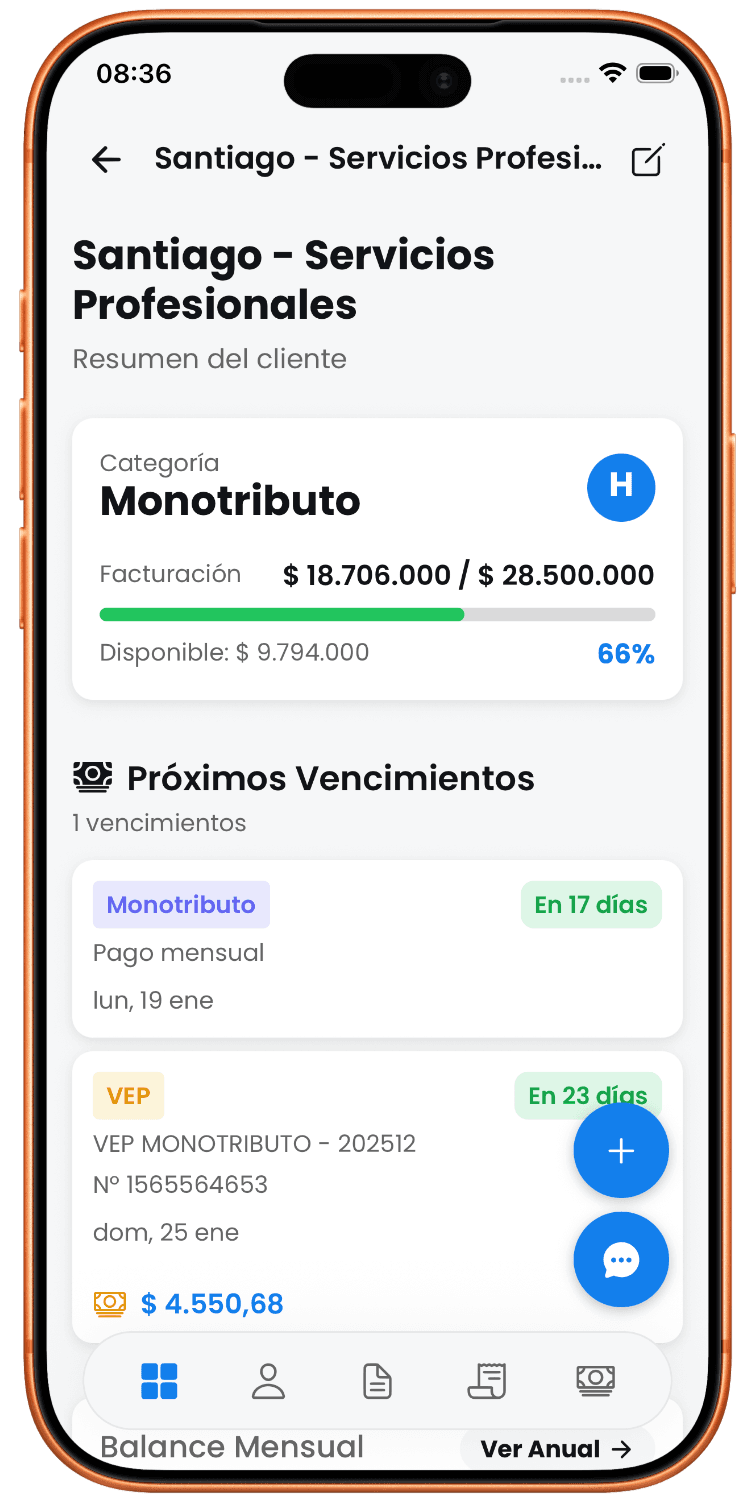This screenshot has width=749, height=1502.
Task: Switch to the person profile tab
Action: point(268,1381)
